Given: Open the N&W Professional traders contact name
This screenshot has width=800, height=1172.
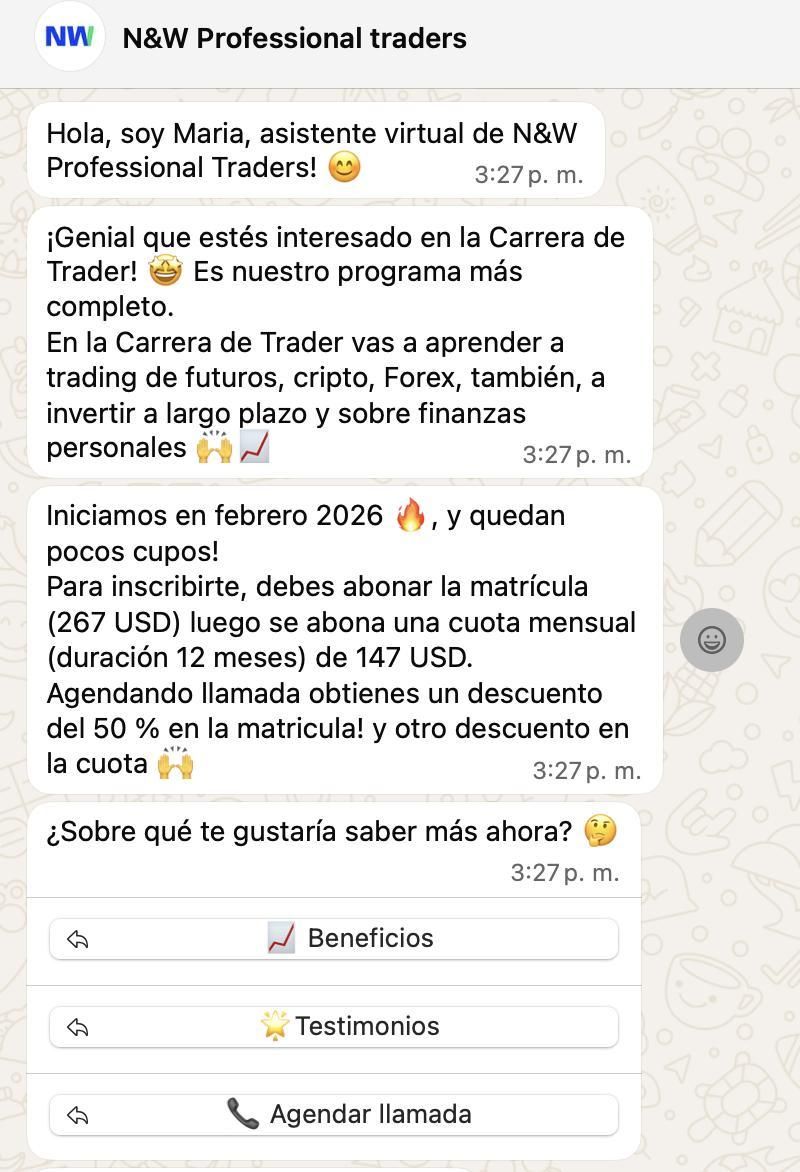Looking at the screenshot, I should click(294, 37).
